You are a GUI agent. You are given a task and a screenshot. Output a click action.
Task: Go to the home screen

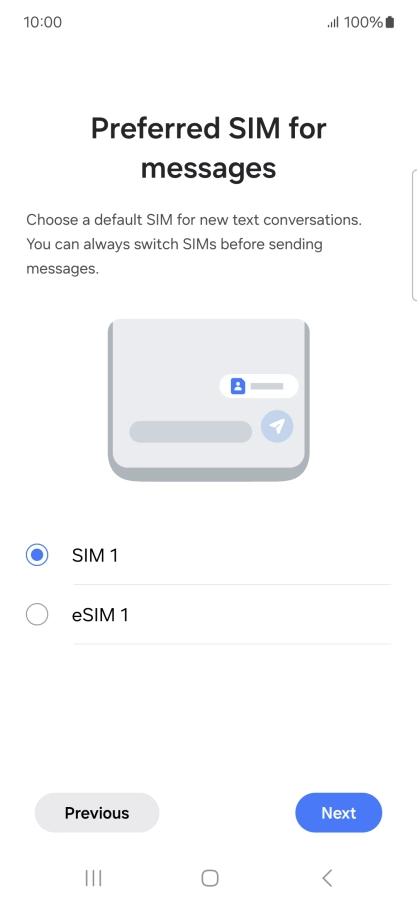pos(209,878)
